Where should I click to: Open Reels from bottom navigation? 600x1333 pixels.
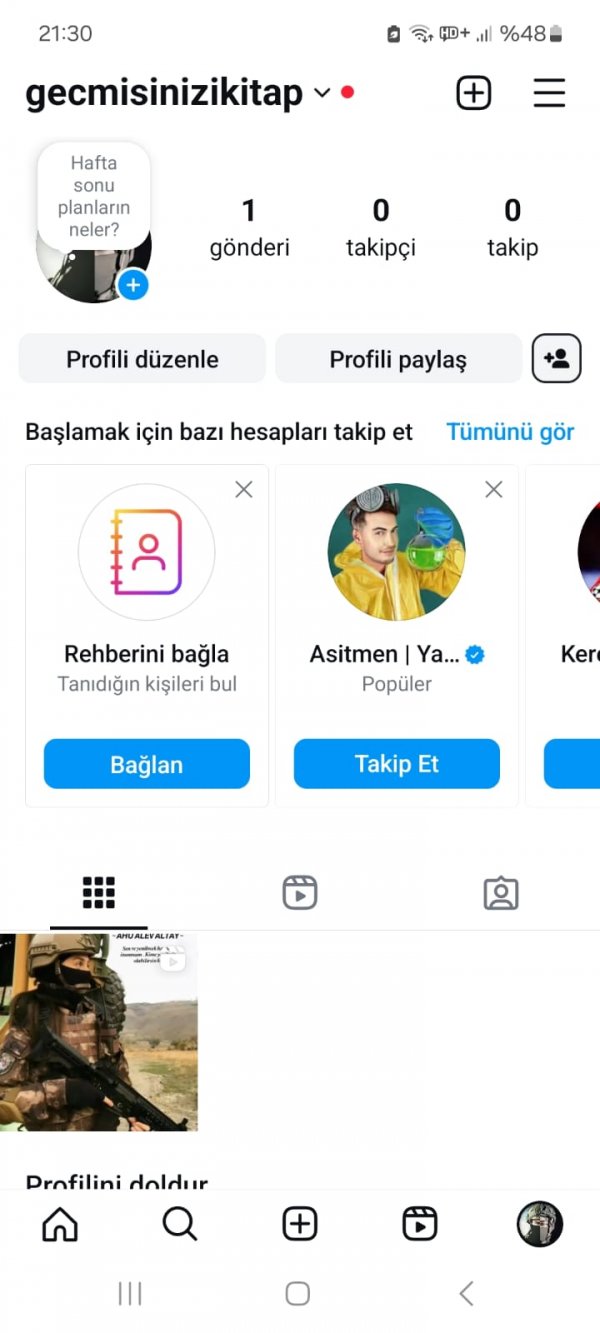[419, 1224]
